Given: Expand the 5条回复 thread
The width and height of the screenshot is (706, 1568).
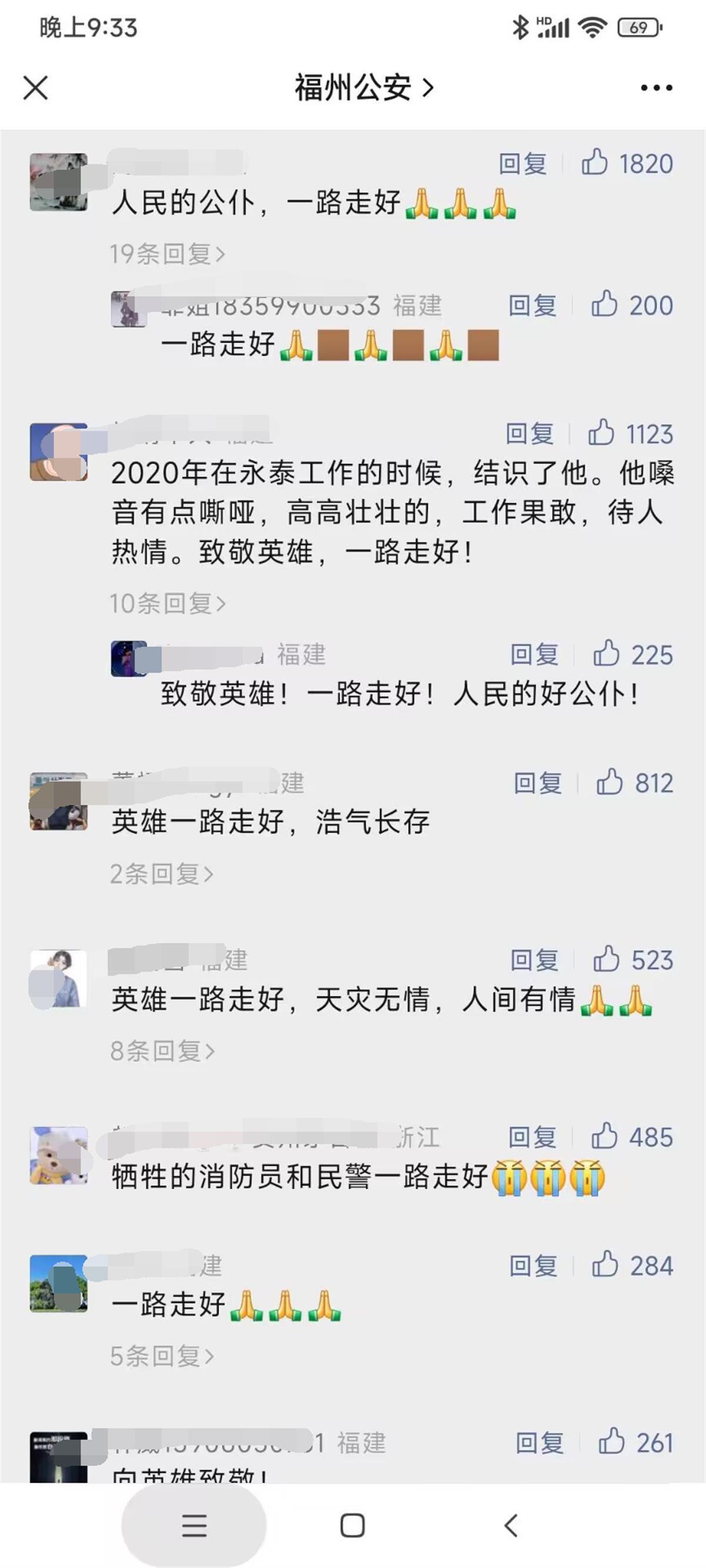Looking at the screenshot, I should [x=162, y=1356].
